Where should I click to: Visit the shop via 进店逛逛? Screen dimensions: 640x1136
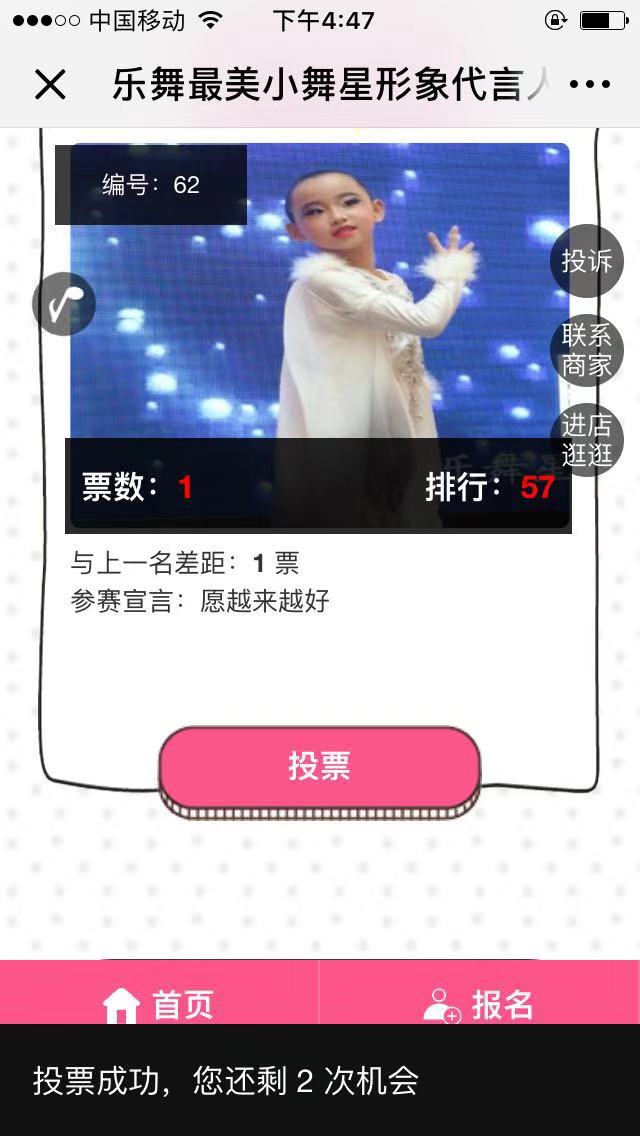coord(586,440)
